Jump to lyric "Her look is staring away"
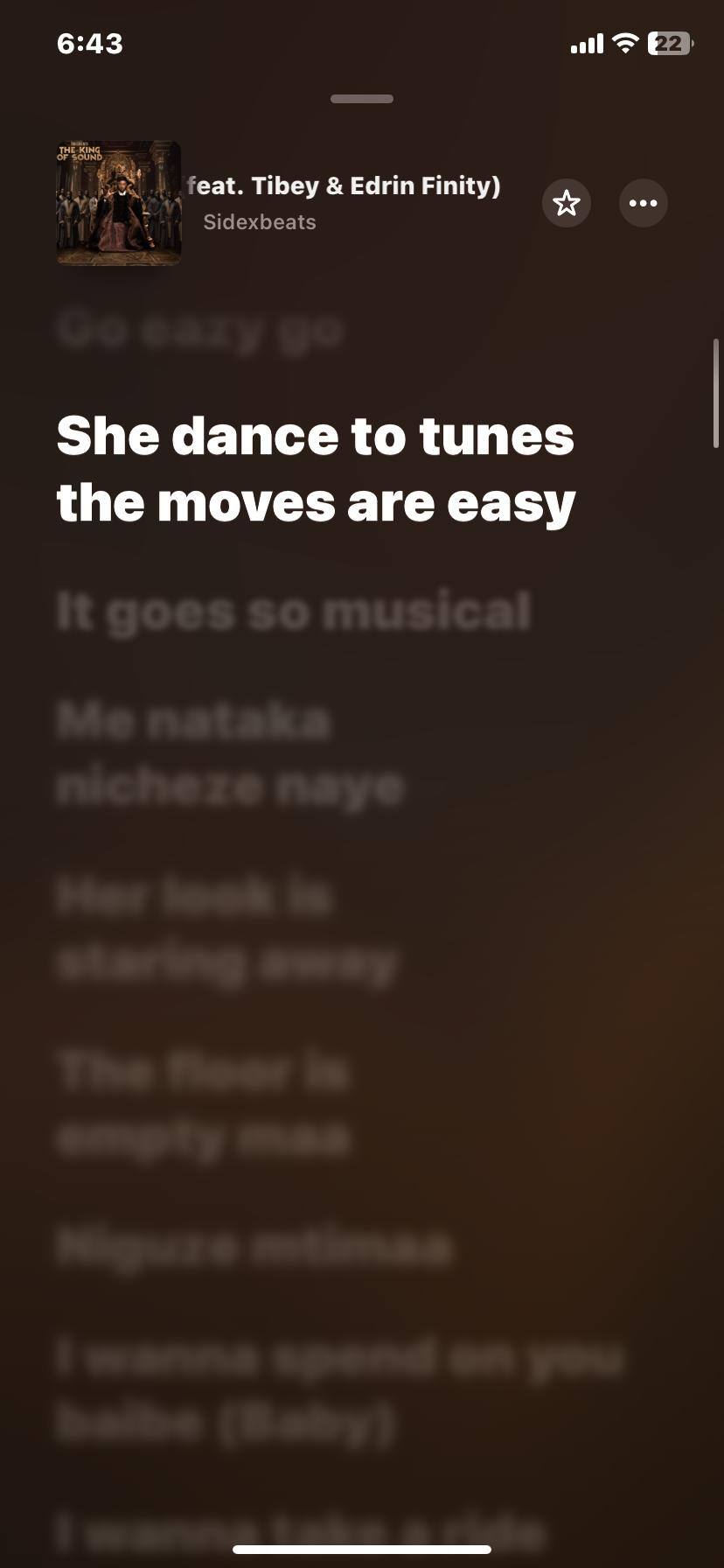Image resolution: width=724 pixels, height=1568 pixels. click(x=226, y=929)
